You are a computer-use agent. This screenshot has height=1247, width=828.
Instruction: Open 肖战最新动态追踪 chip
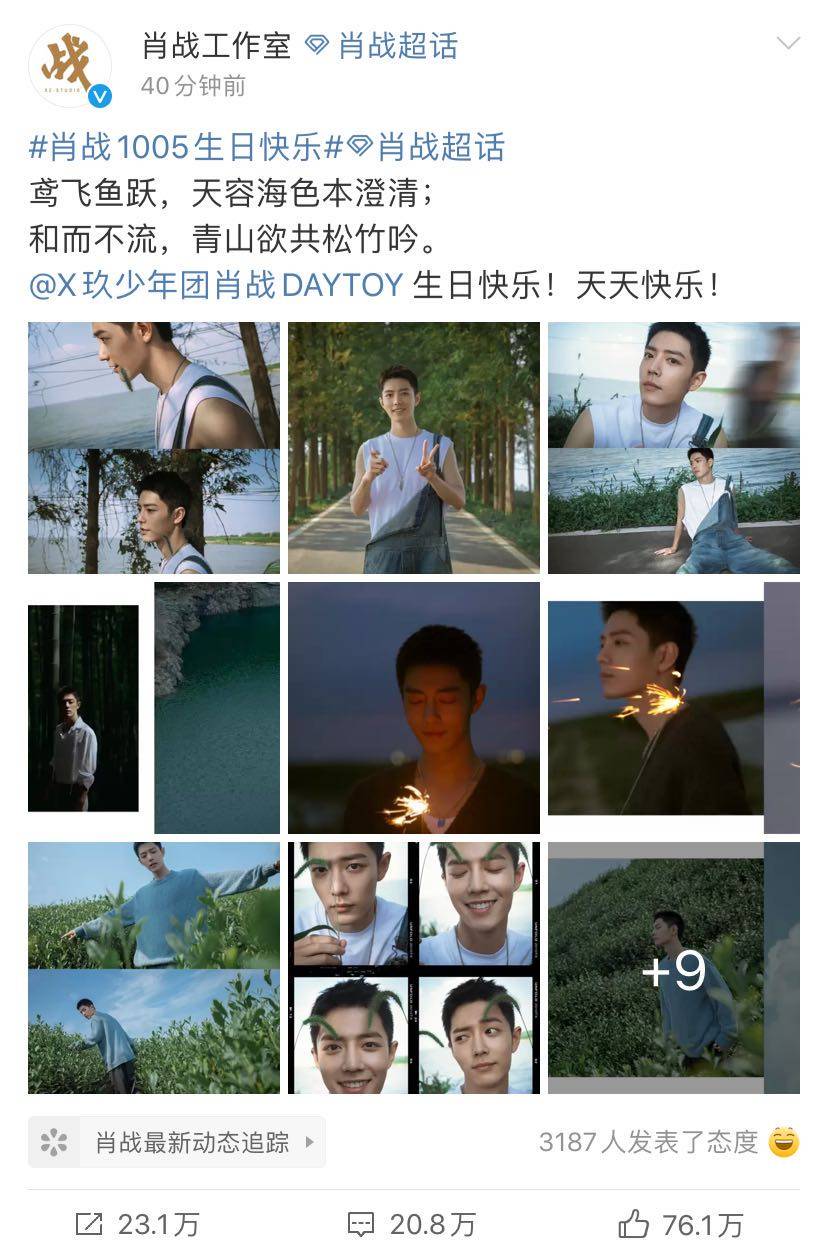click(177, 1142)
